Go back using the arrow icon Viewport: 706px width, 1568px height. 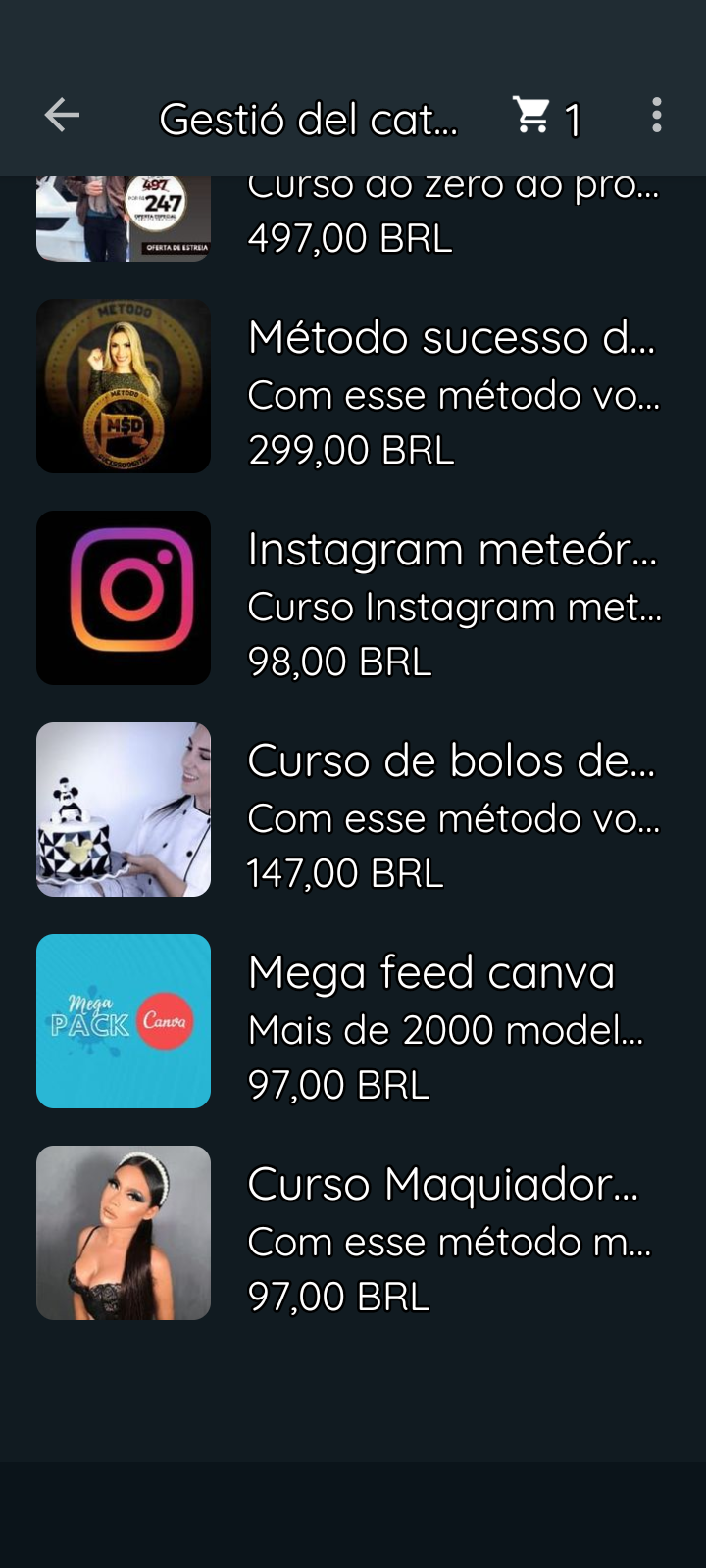(62, 116)
